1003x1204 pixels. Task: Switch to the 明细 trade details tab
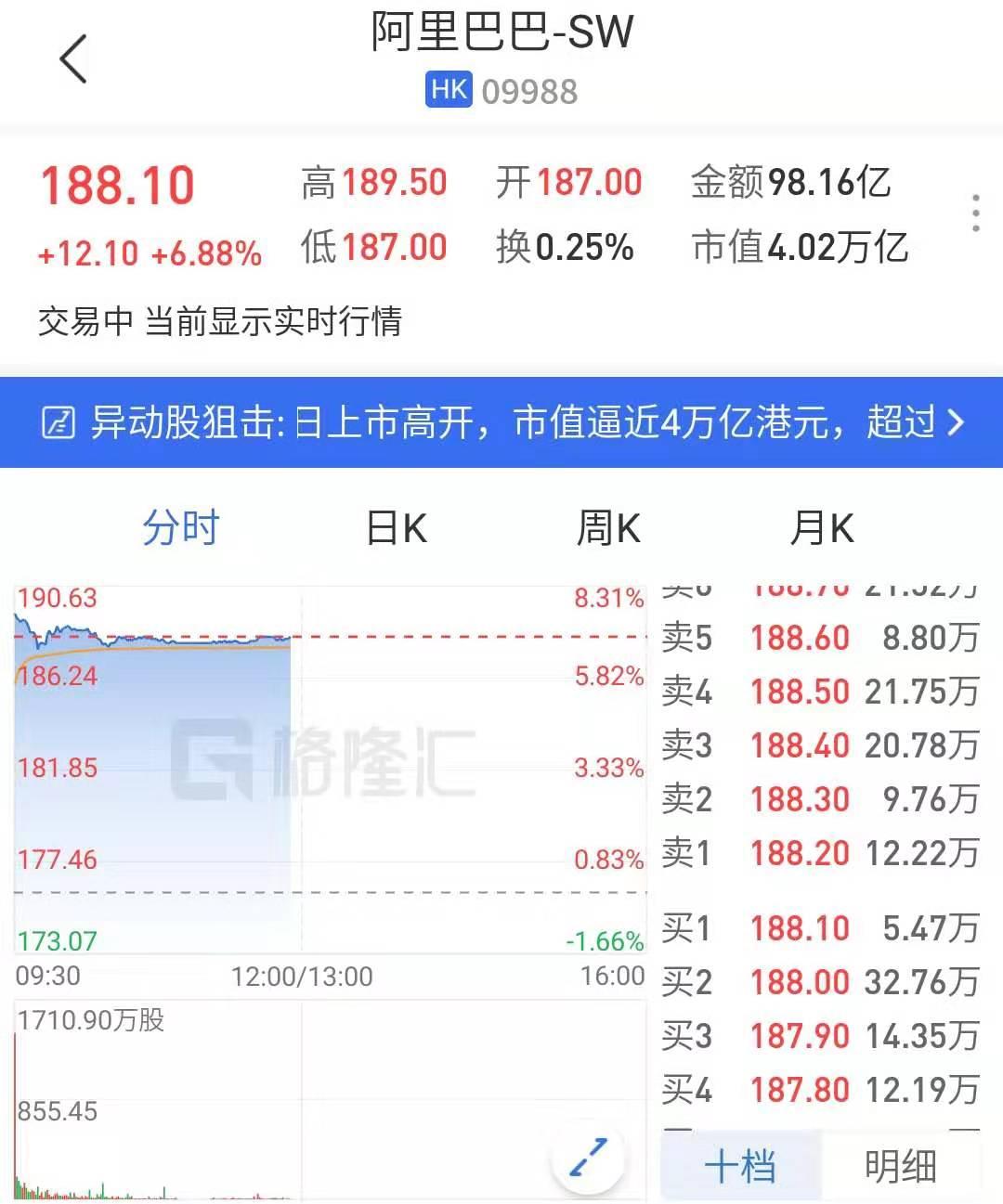pos(900,1166)
